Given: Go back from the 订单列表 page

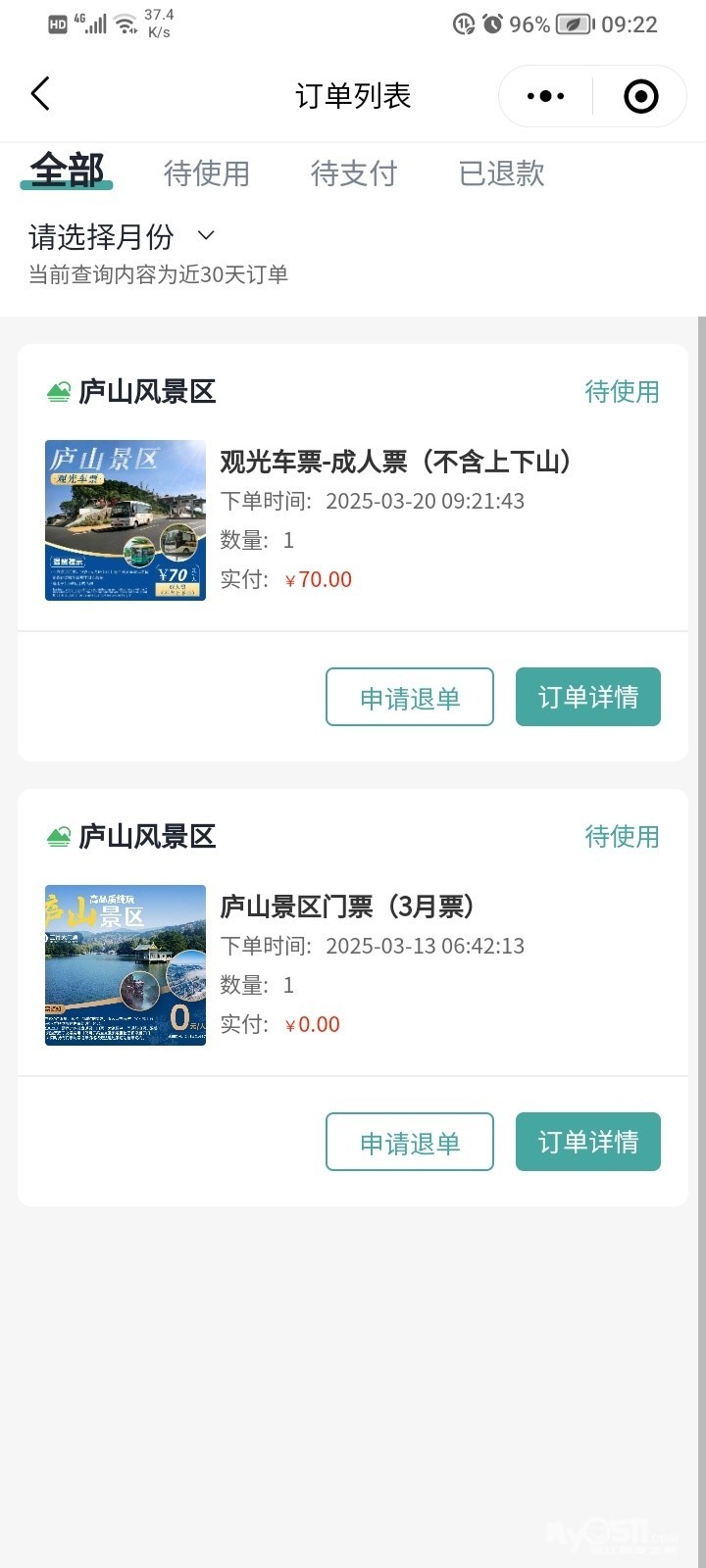Looking at the screenshot, I should [41, 95].
